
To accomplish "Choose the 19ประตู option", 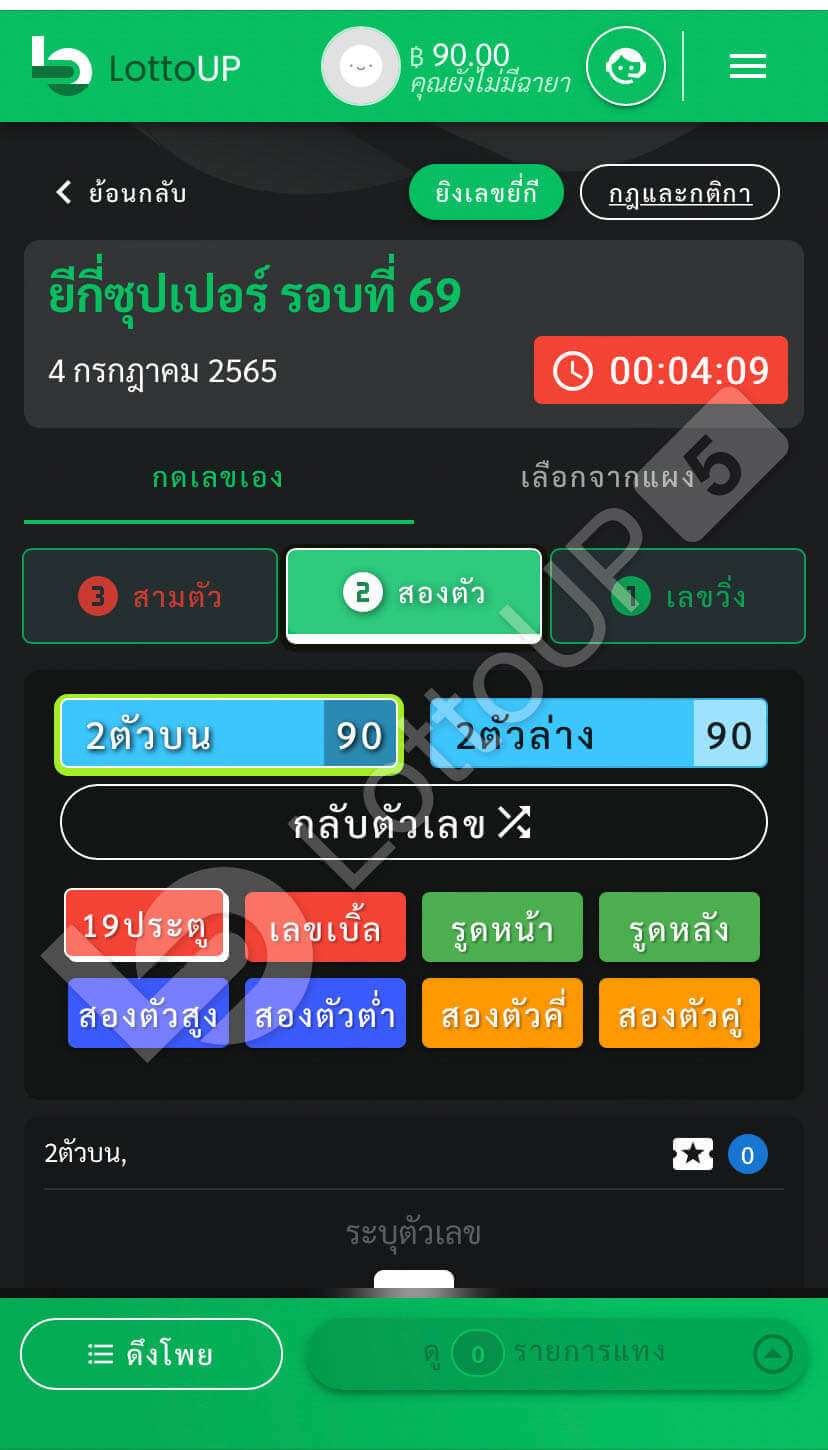I will (146, 926).
